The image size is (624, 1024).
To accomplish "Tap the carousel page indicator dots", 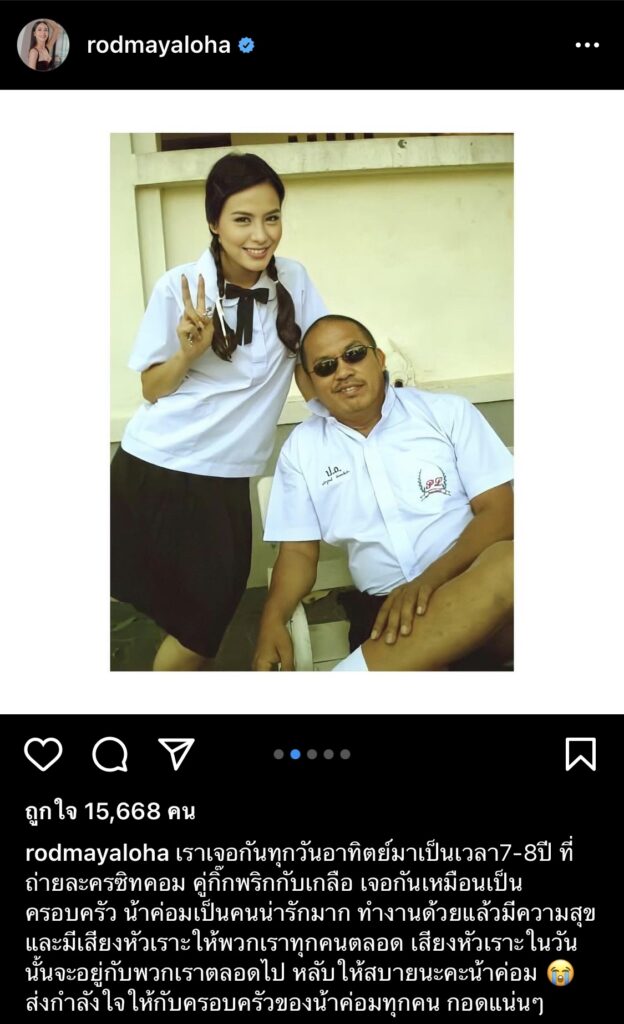I will 312,754.
